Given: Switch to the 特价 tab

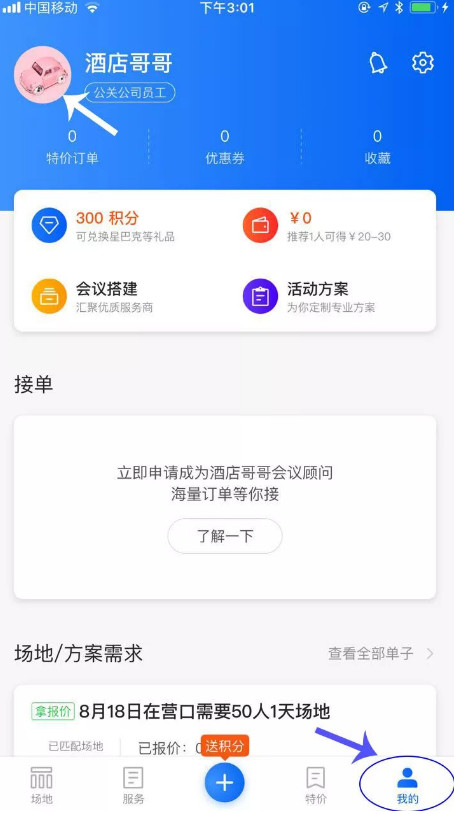Looking at the screenshot, I should 316,784.
